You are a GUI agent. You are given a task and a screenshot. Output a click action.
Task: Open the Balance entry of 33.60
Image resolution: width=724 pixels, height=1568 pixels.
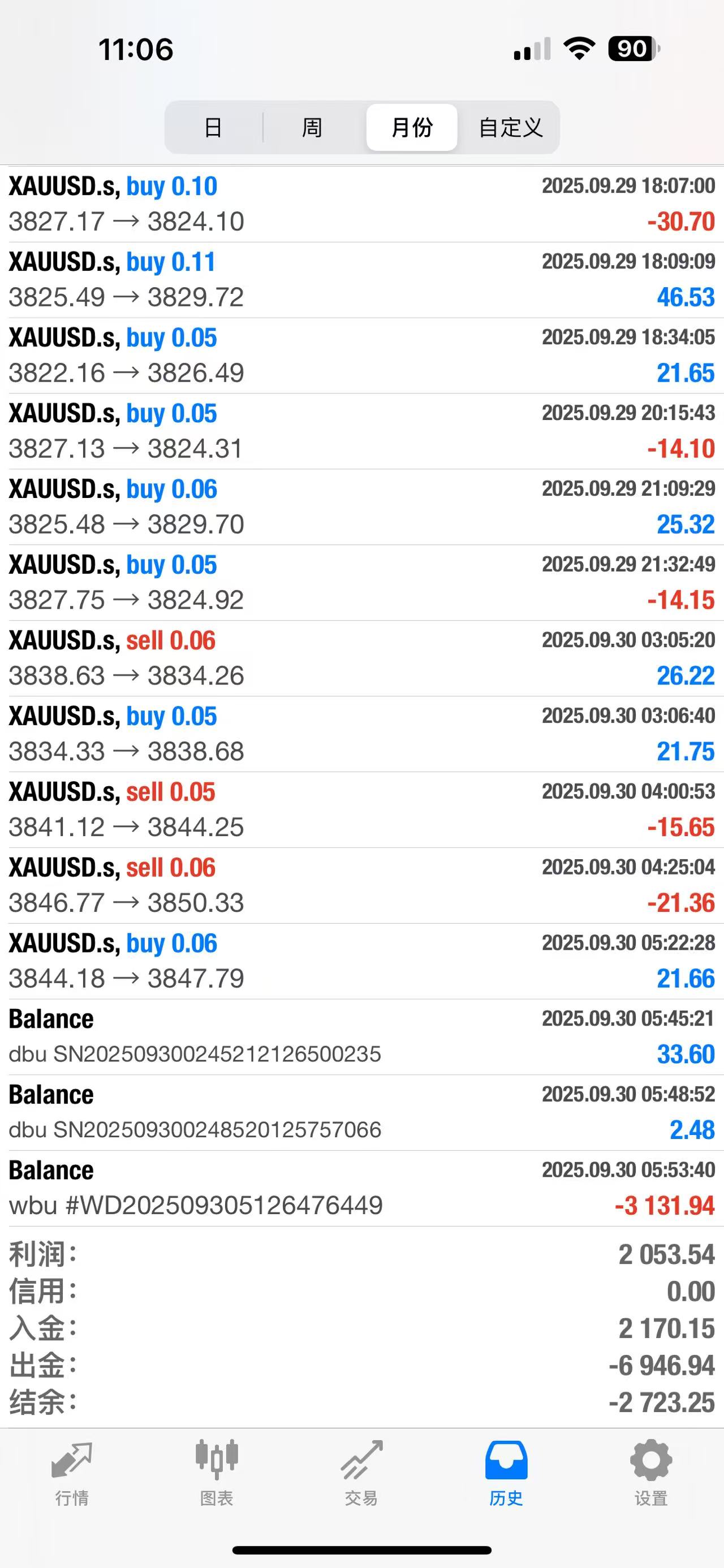click(361, 1037)
